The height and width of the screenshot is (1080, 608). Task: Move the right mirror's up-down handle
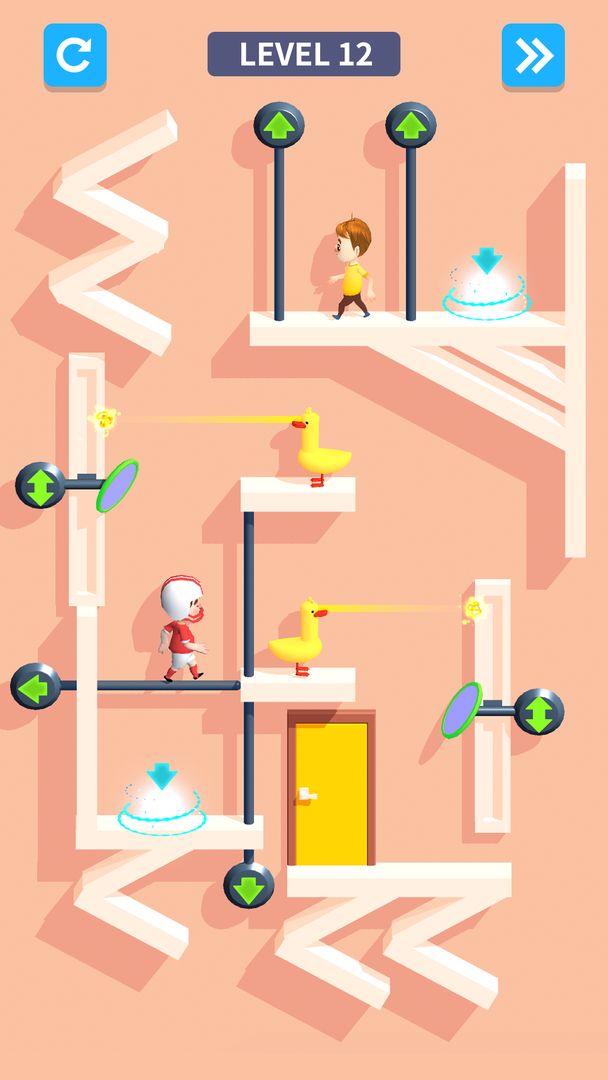[x=539, y=712]
